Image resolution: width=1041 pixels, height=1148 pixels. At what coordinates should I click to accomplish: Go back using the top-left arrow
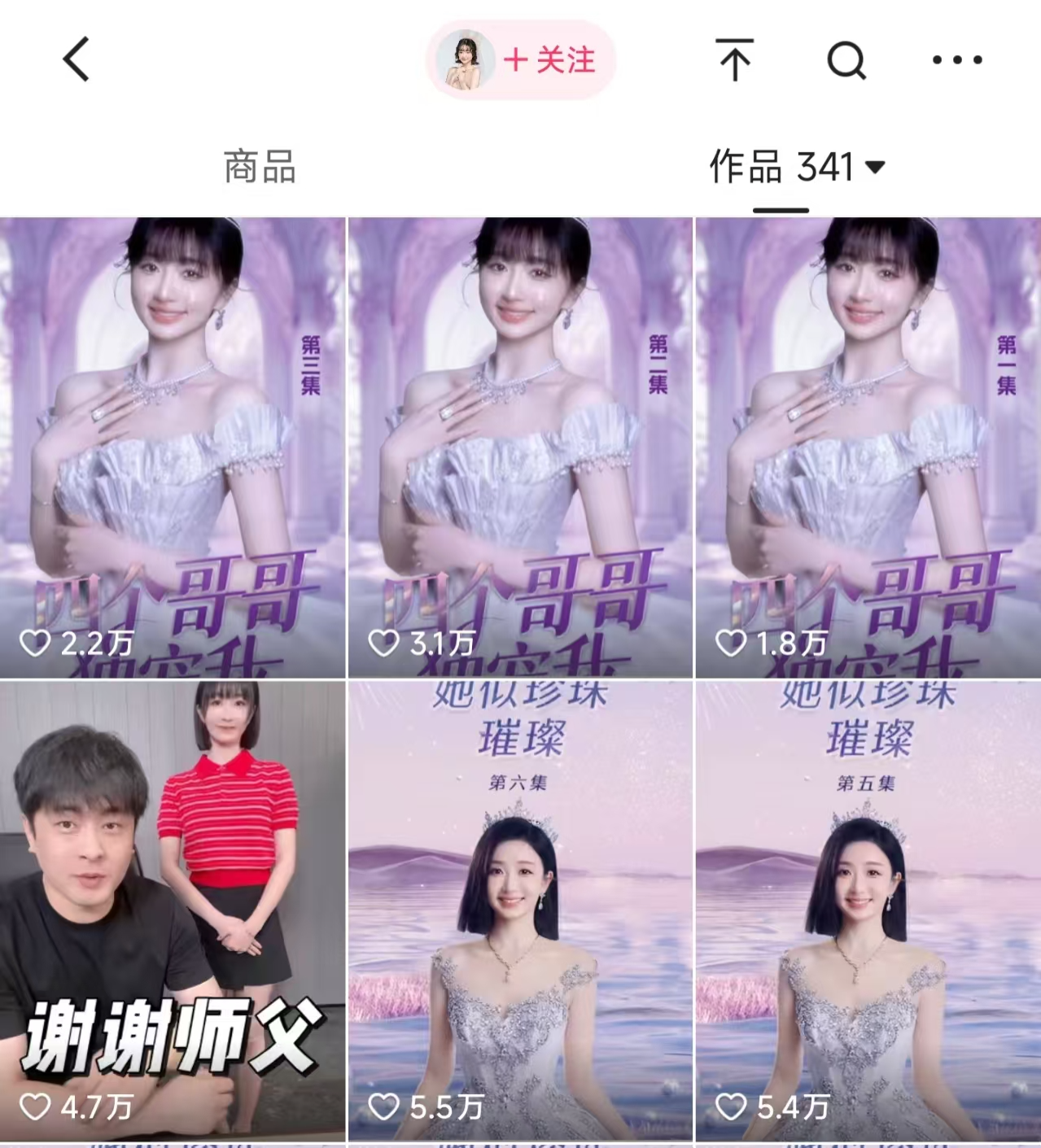click(x=77, y=59)
